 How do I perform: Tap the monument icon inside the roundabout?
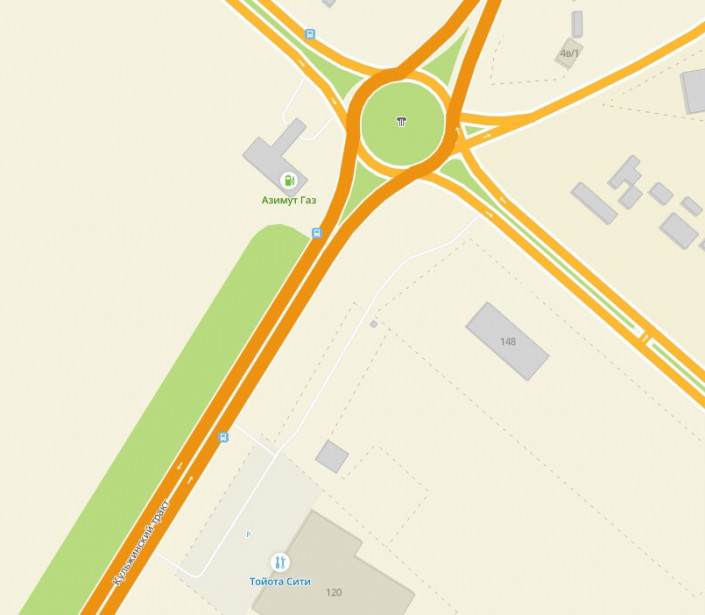(x=401, y=121)
